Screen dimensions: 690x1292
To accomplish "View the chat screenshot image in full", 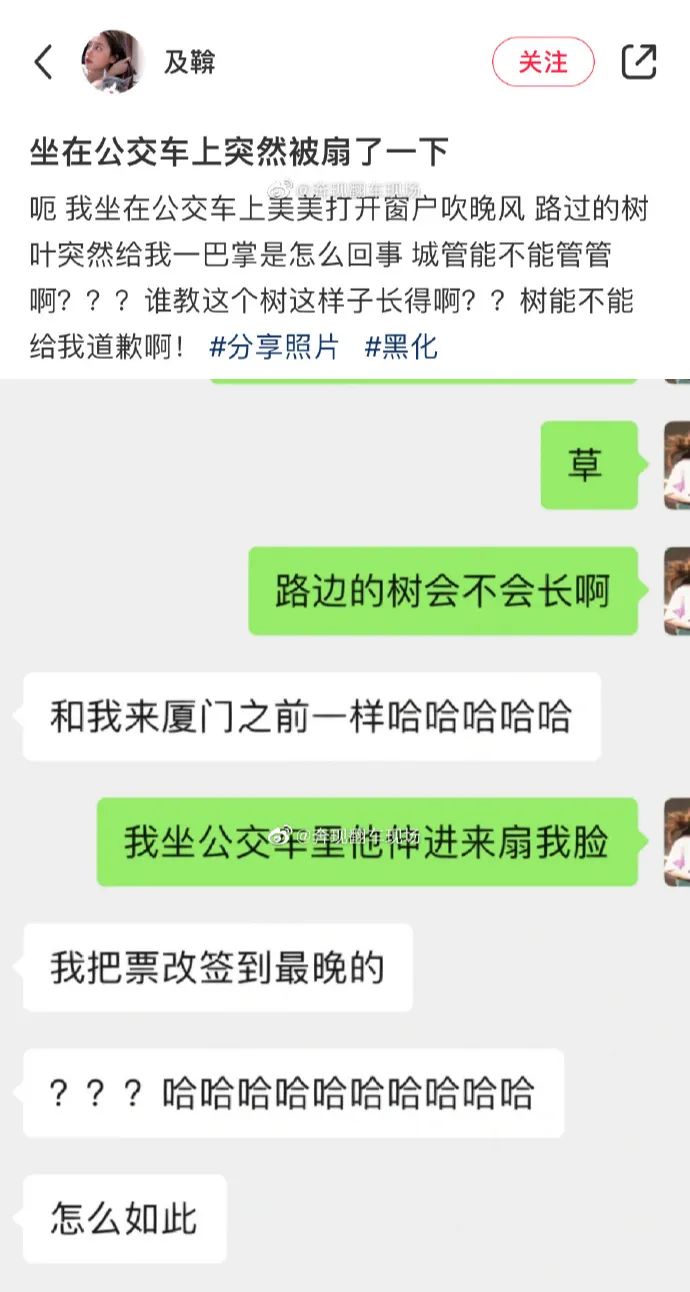I will [x=345, y=830].
